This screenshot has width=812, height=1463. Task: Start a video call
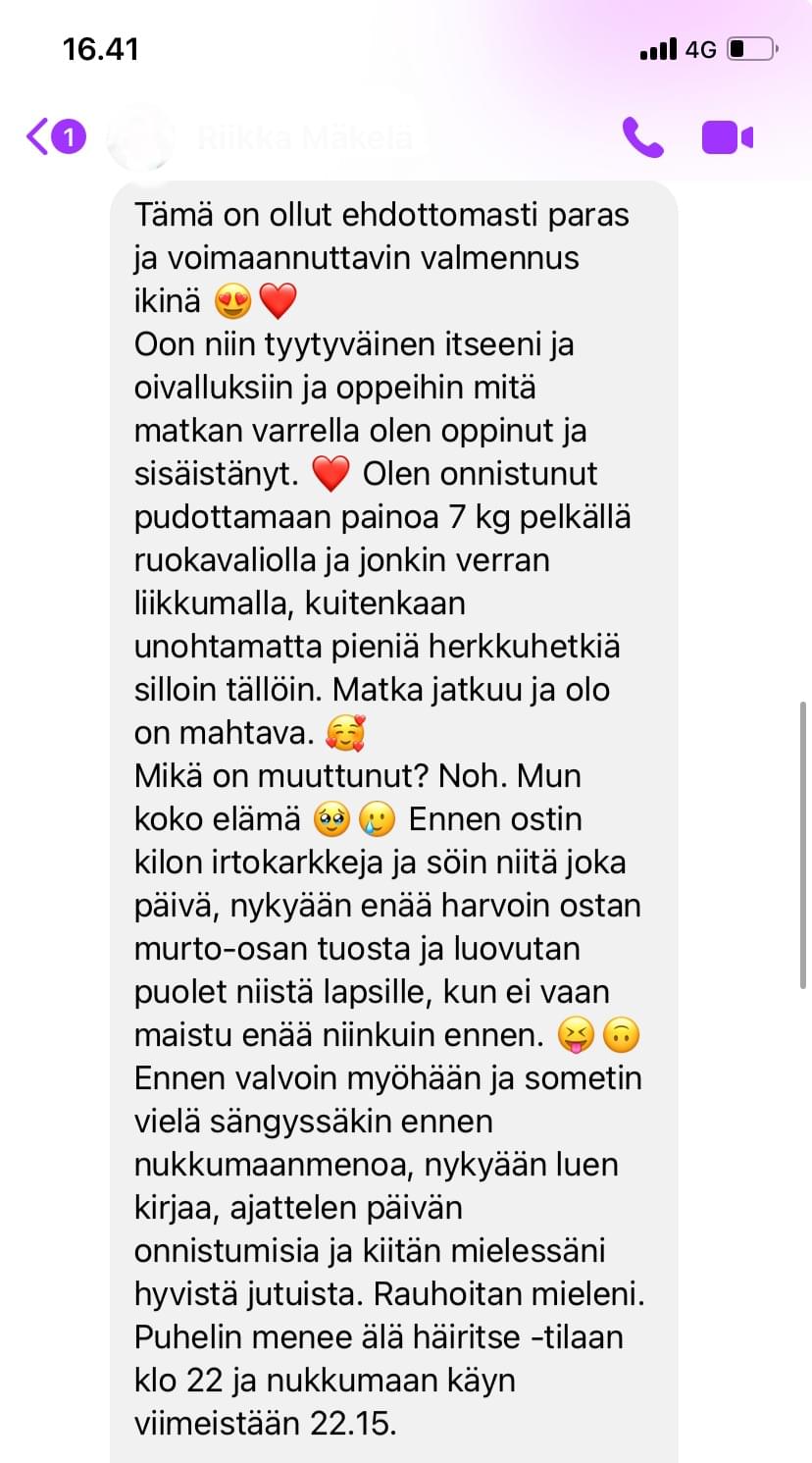(727, 137)
